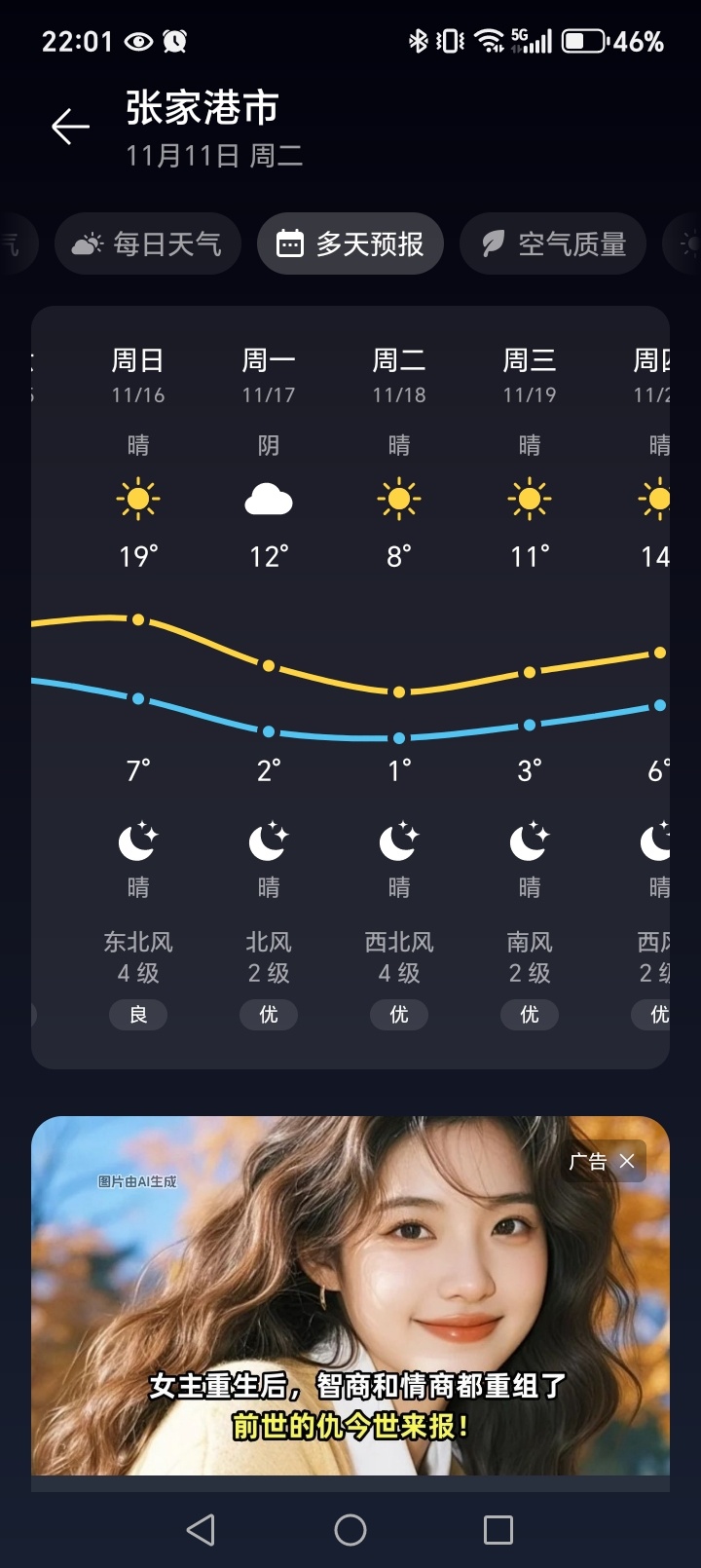Open the 空气质量 tab
The image size is (701, 1568).
(553, 243)
